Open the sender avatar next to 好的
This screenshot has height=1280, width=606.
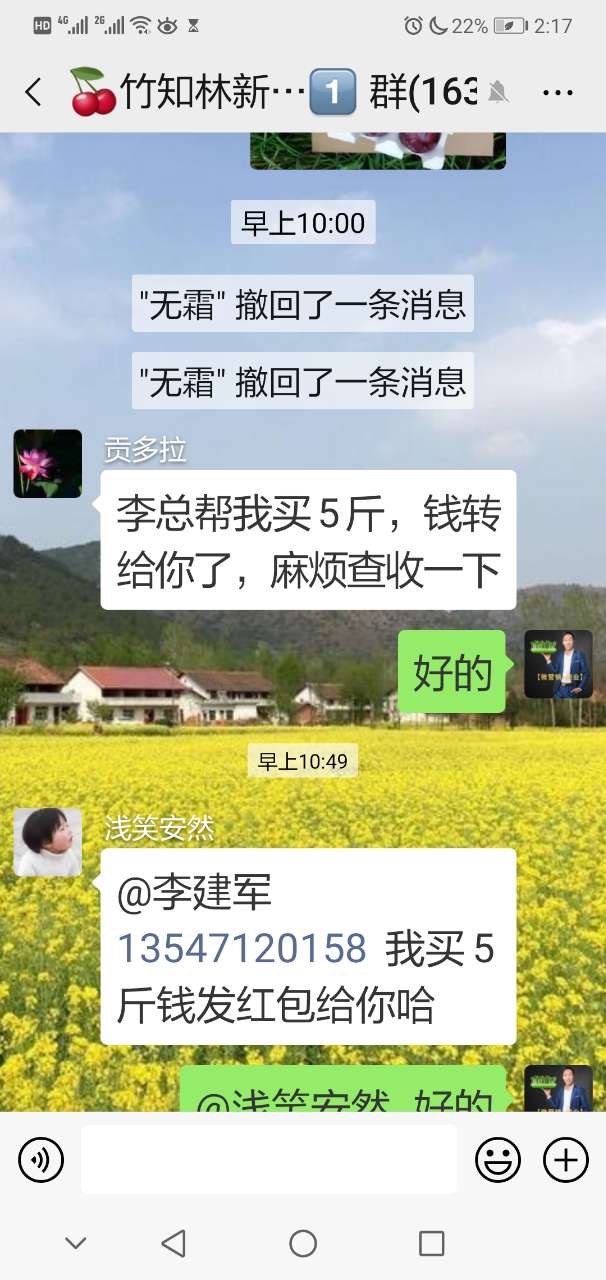click(558, 664)
